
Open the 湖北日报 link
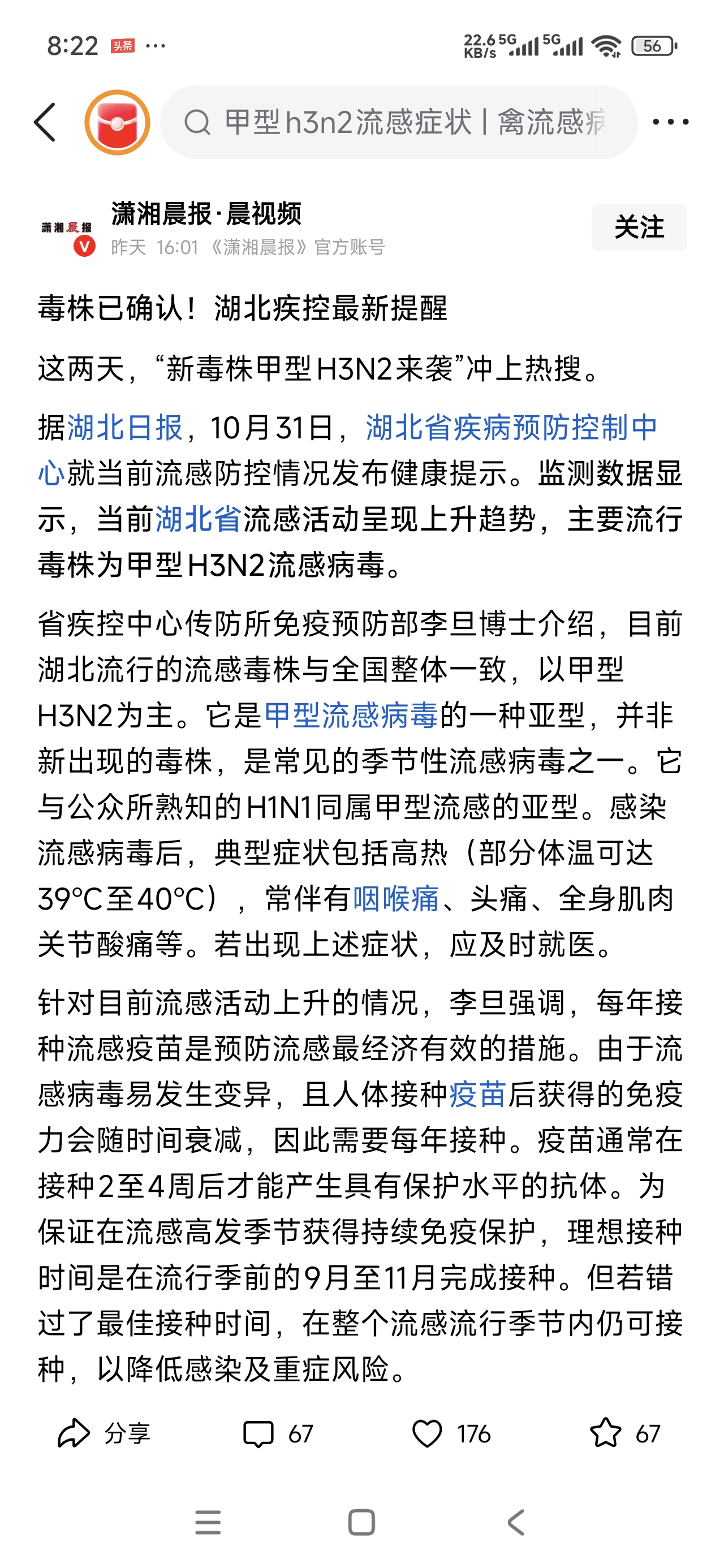pos(125,427)
